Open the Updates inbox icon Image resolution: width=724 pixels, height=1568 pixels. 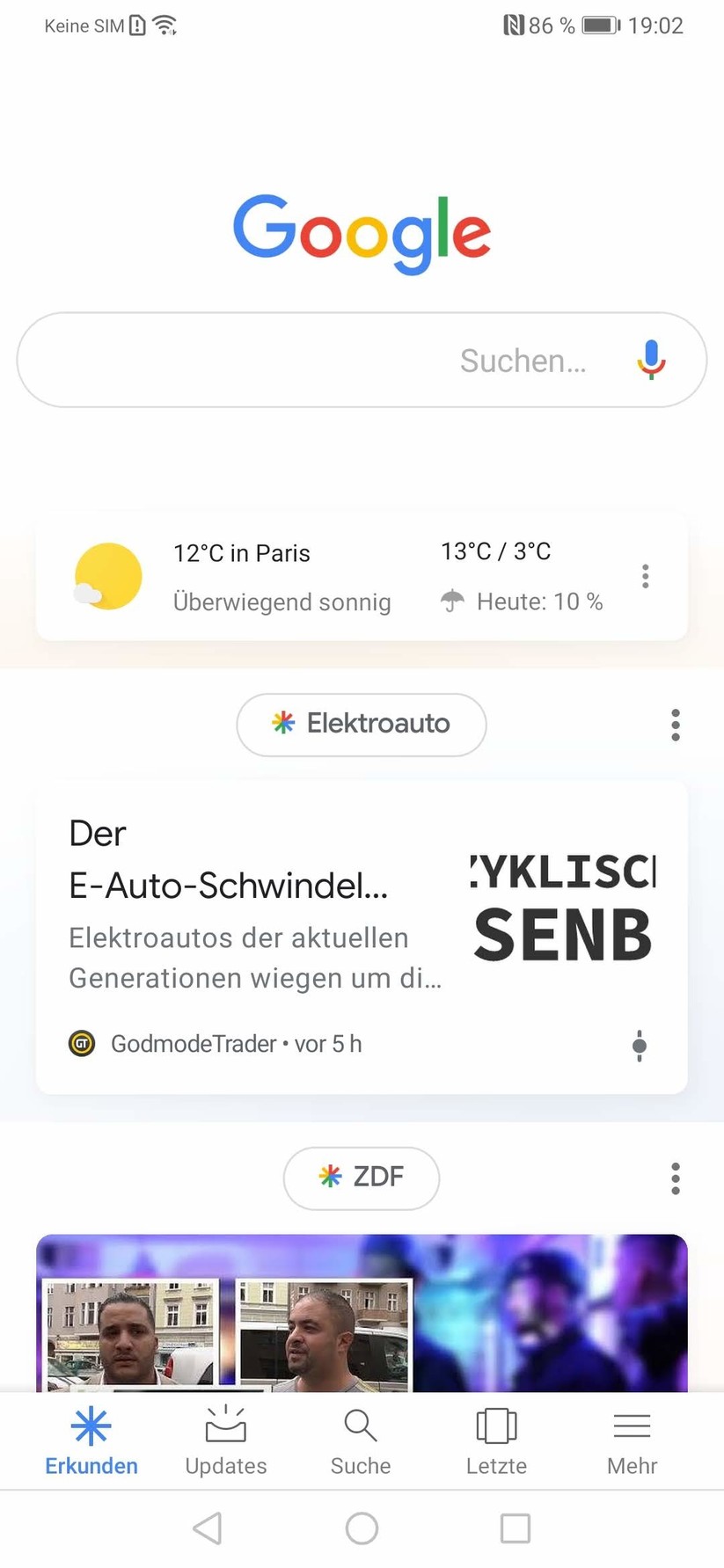(225, 1425)
